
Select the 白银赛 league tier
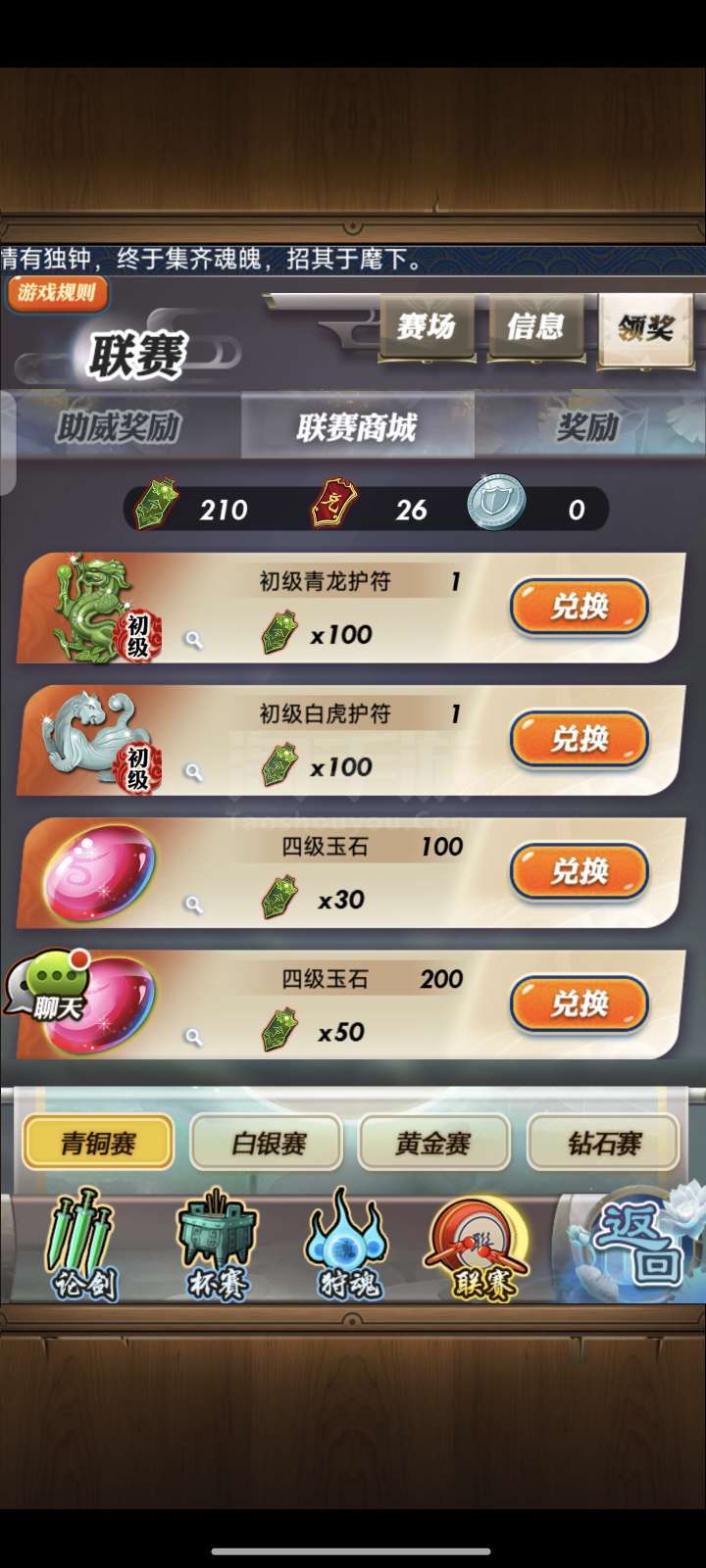coord(268,1143)
